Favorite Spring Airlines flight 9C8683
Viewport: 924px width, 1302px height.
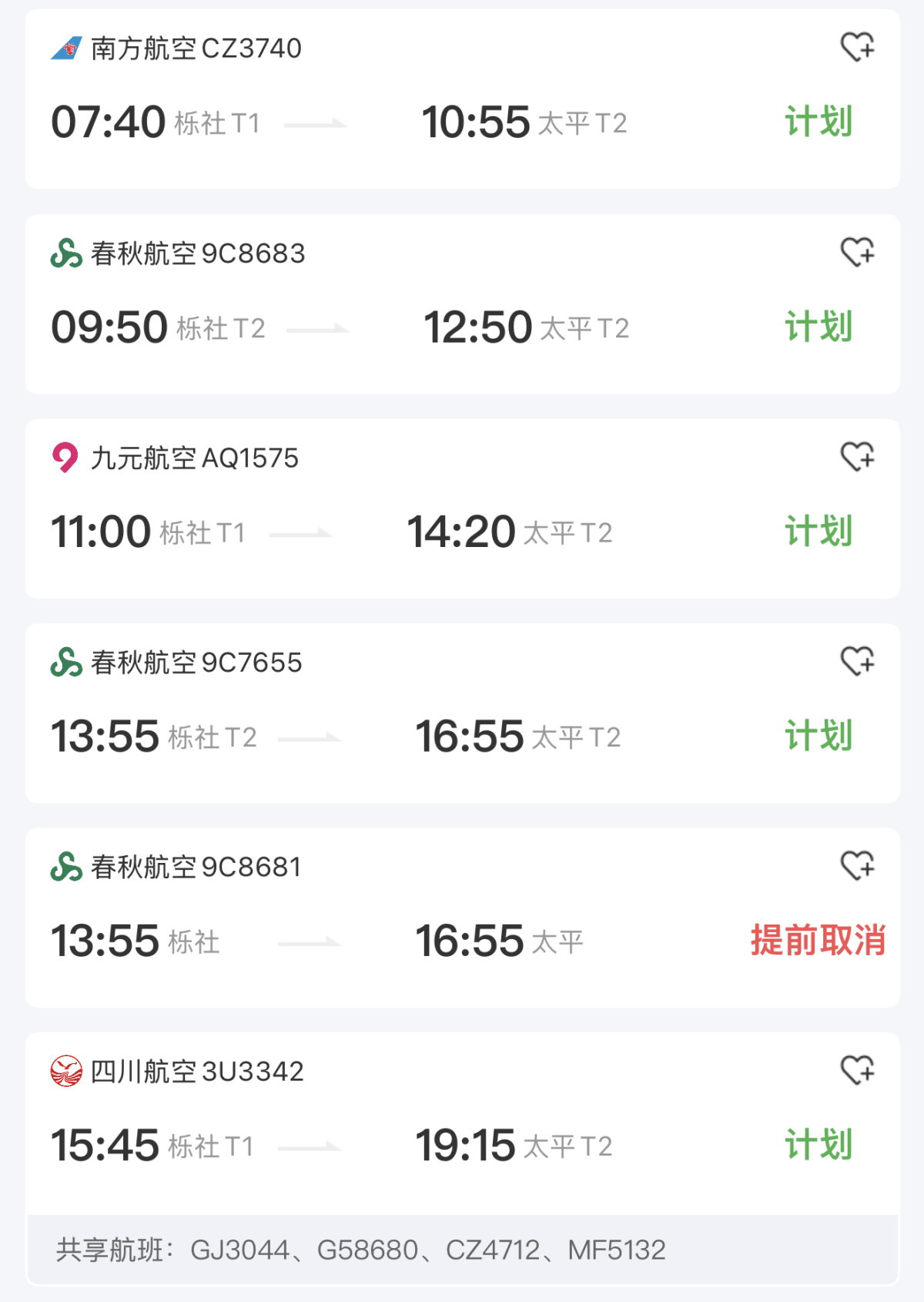pyautogui.click(x=857, y=252)
